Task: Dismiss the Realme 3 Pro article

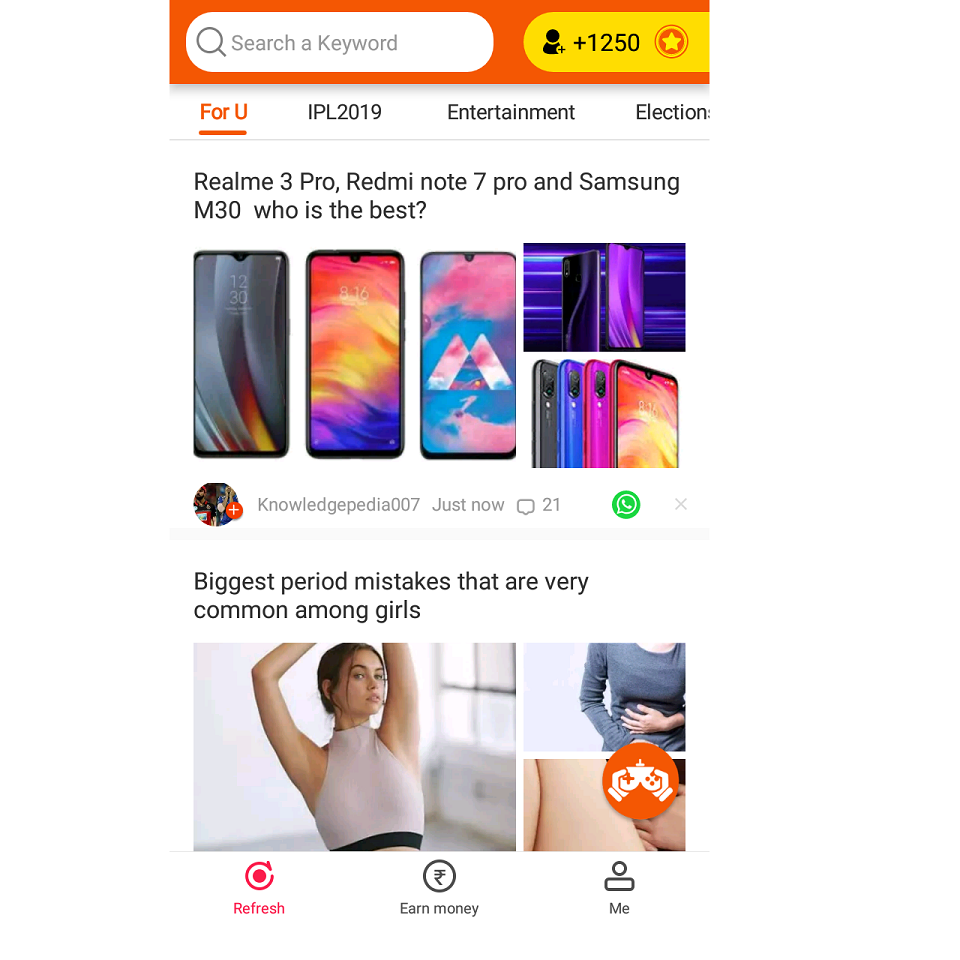Action: [x=681, y=505]
